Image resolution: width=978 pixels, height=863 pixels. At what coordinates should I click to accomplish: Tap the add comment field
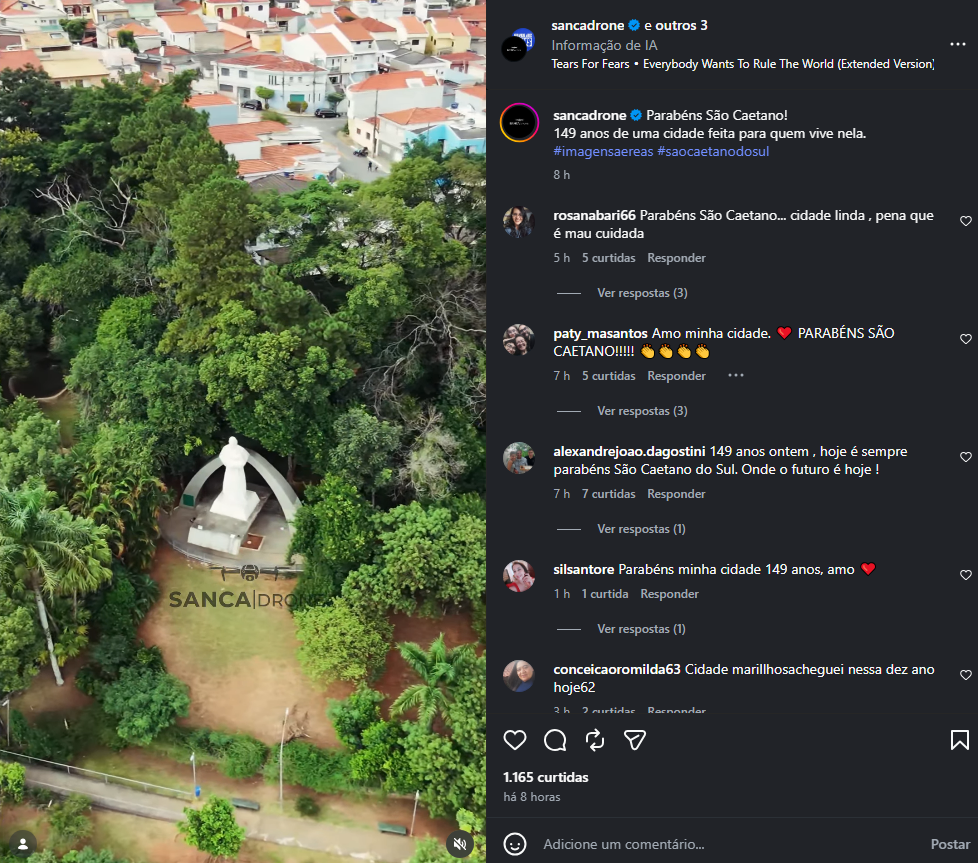tap(730, 844)
